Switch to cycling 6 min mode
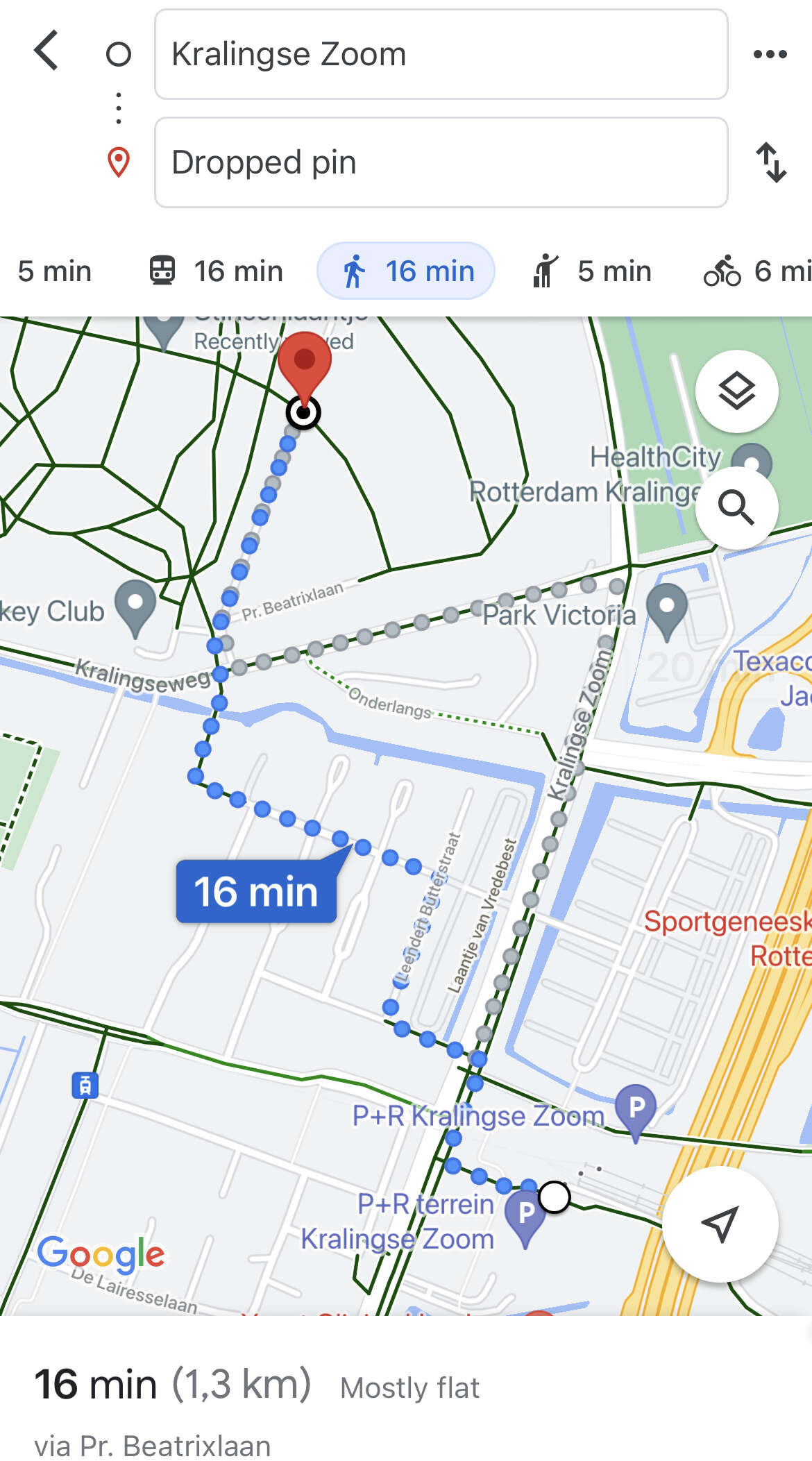The width and height of the screenshot is (812, 1461). [x=756, y=271]
